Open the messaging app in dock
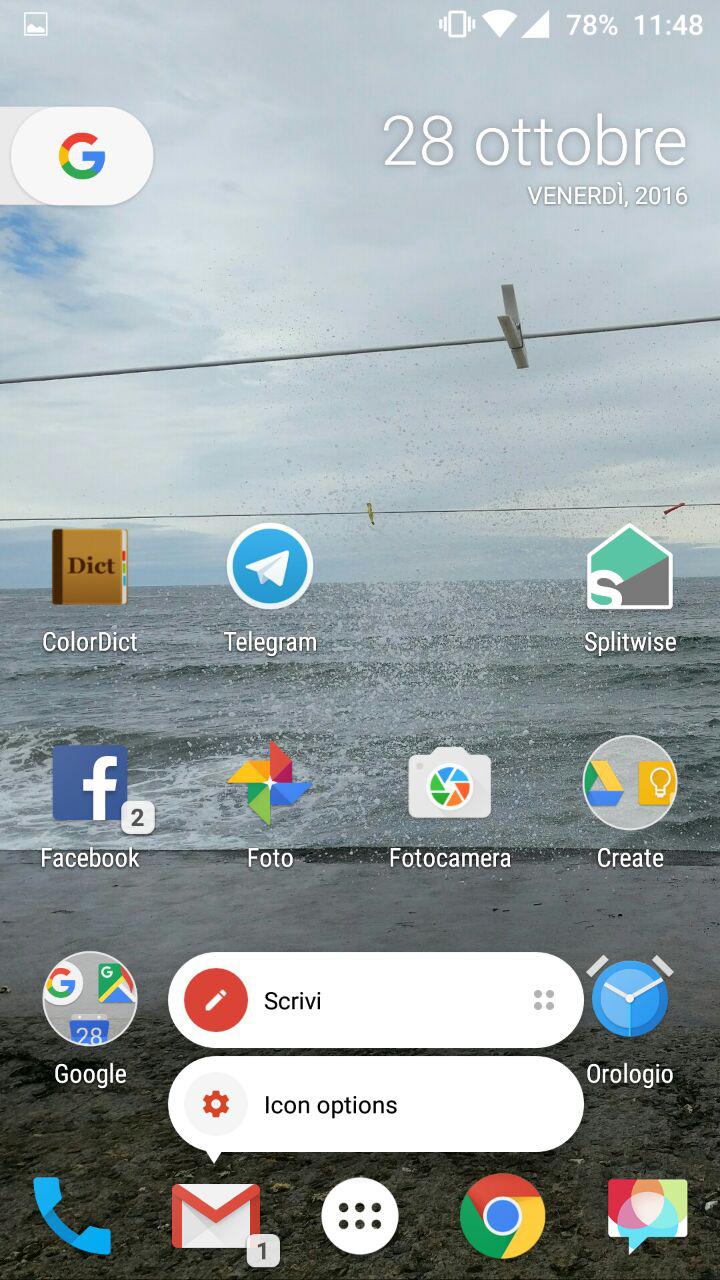The width and height of the screenshot is (720, 1280). click(648, 1215)
